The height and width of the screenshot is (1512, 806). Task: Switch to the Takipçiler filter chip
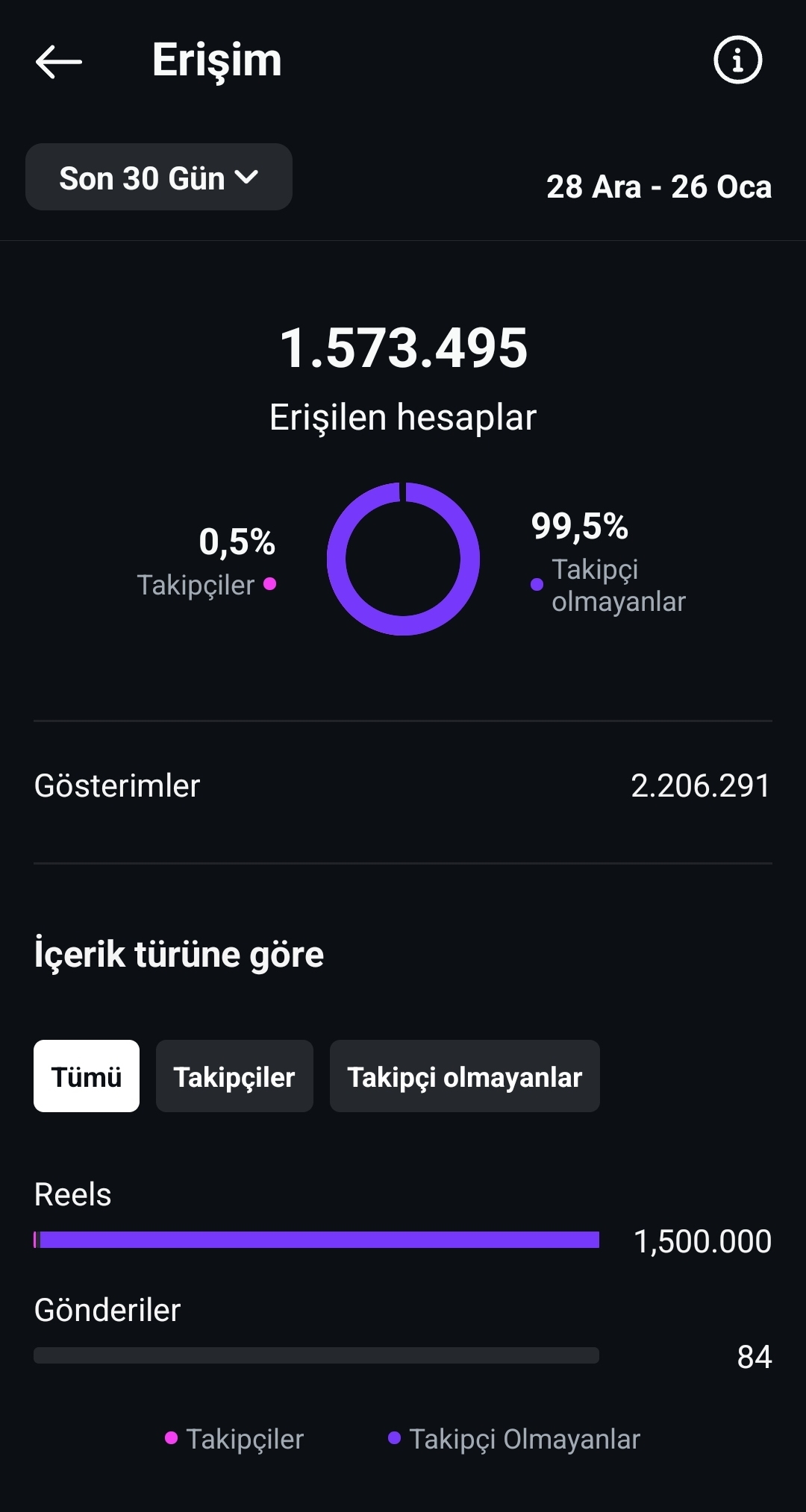coord(234,1076)
